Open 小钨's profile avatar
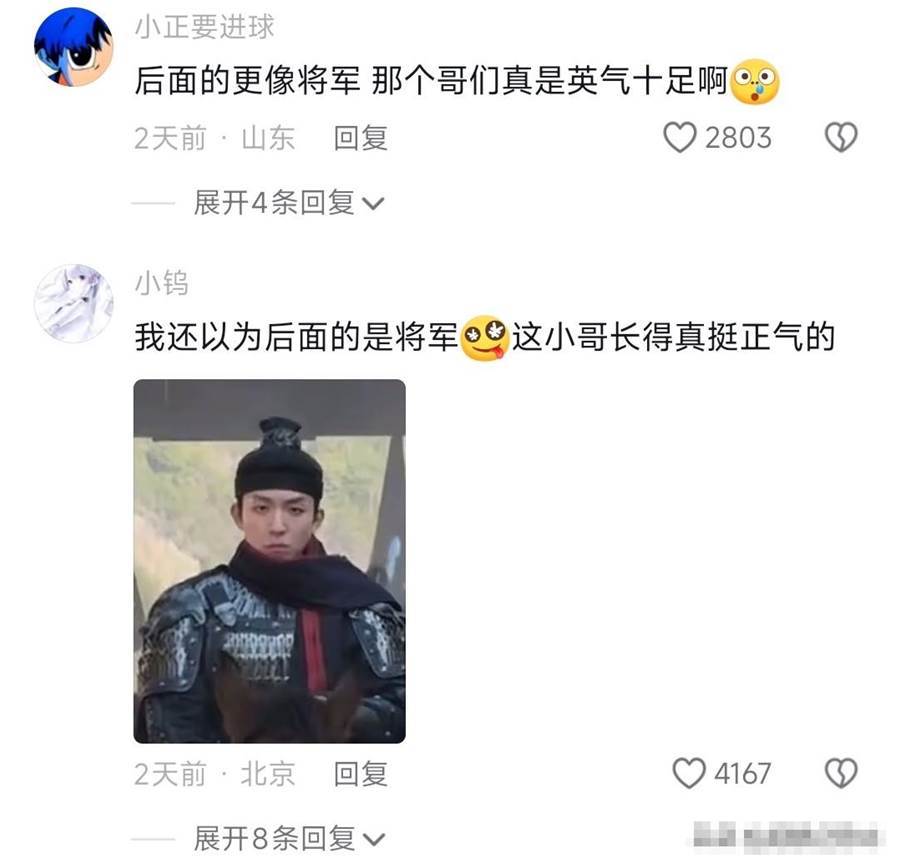900x868 pixels. click(73, 303)
